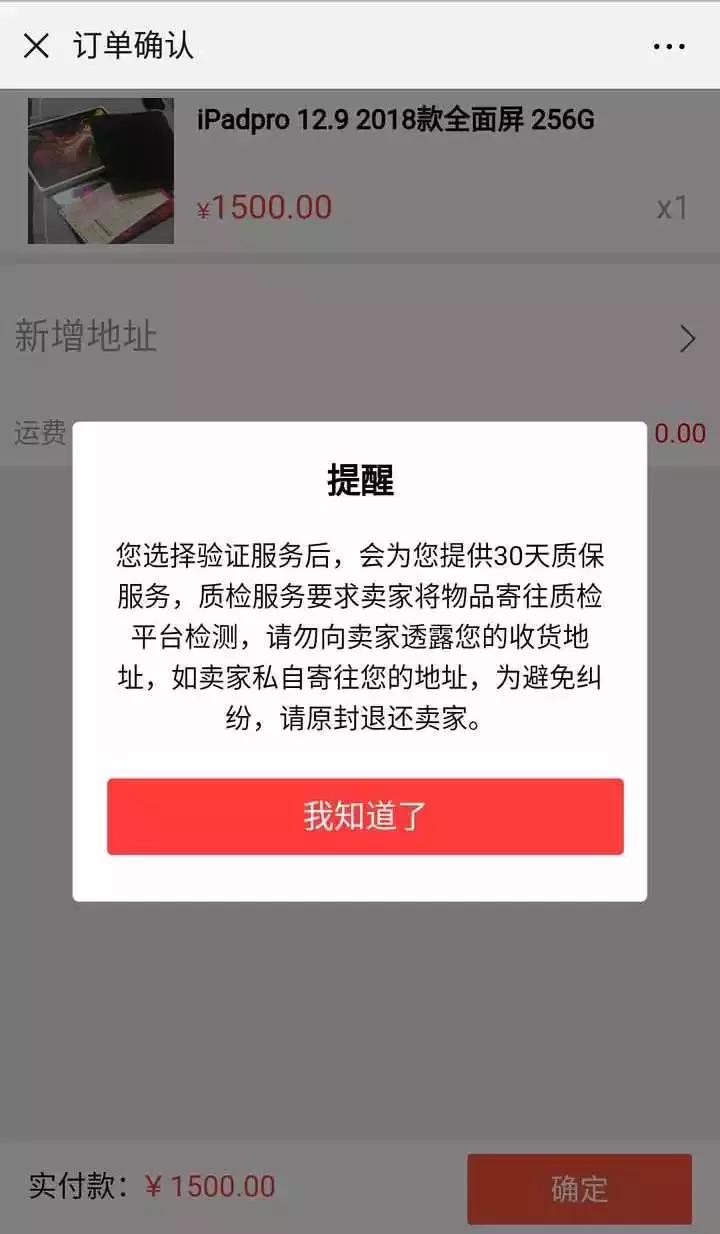Tap the X close icon on title bar
720x1234 pixels.
tap(37, 45)
